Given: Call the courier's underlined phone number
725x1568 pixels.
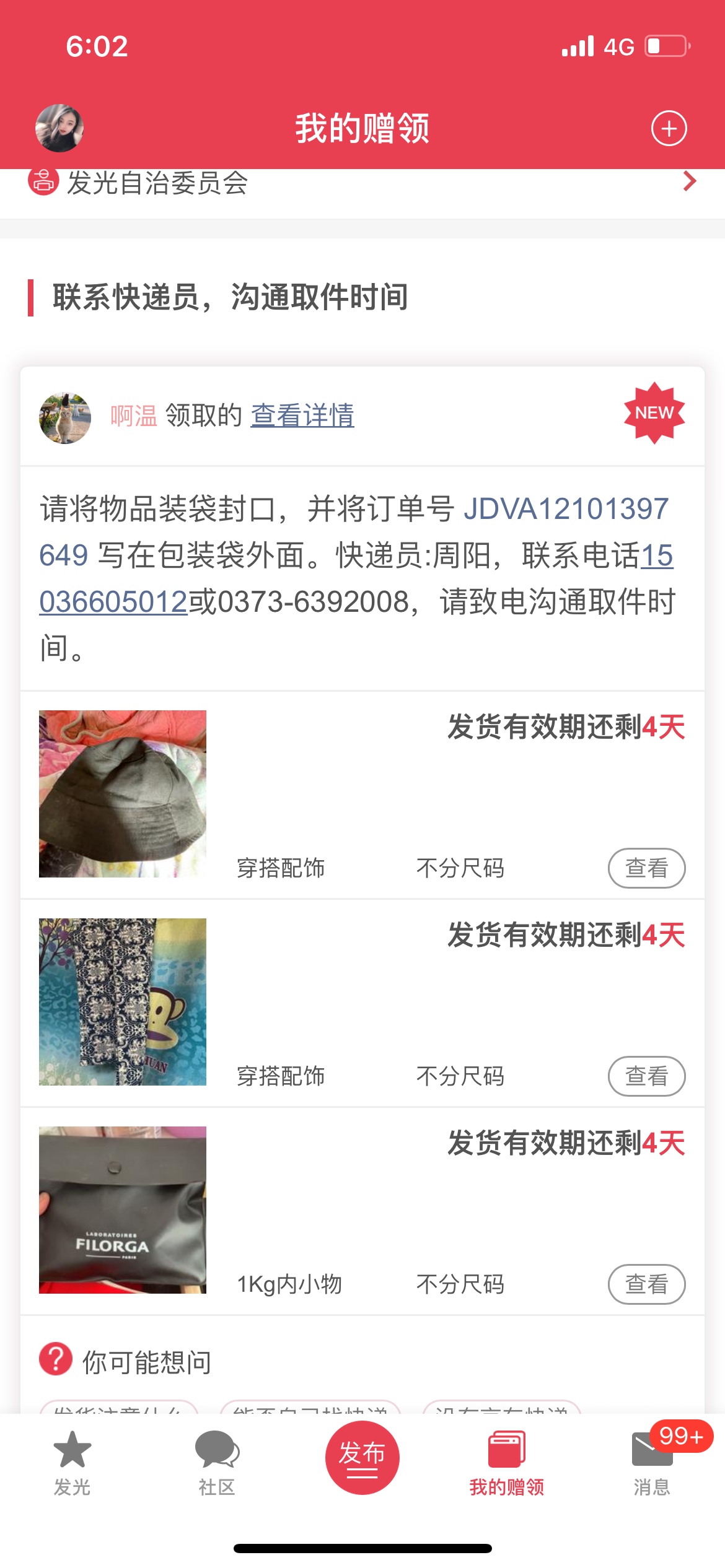Looking at the screenshot, I should tap(356, 578).
